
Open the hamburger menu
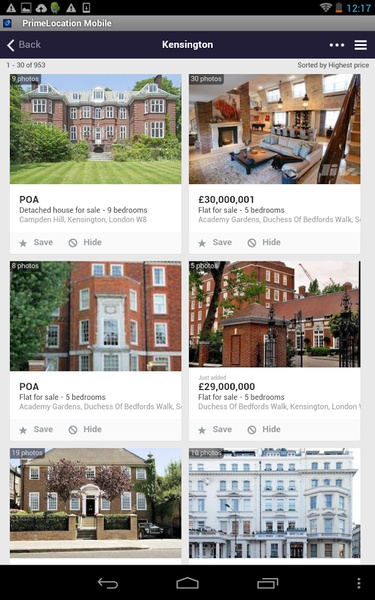click(x=360, y=45)
